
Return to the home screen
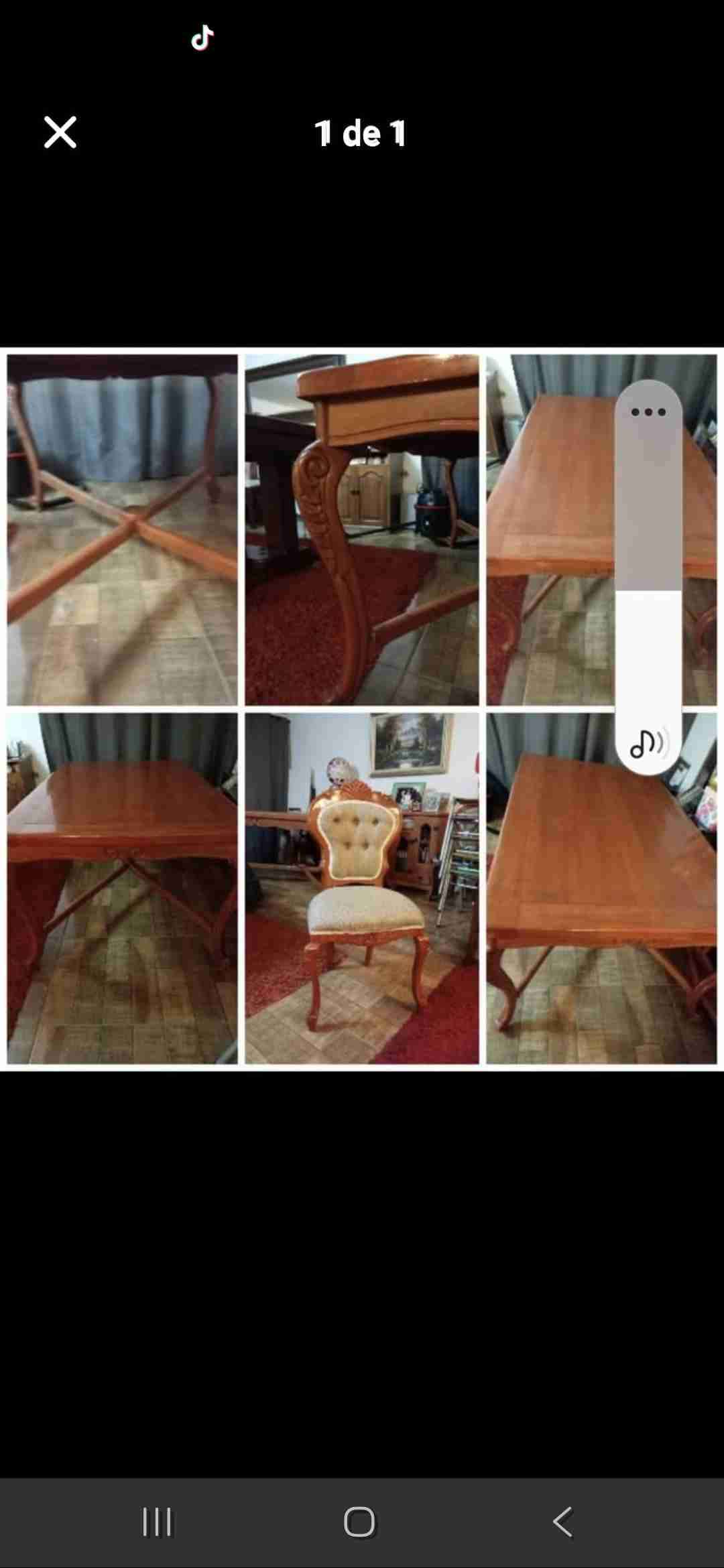pos(359,1522)
